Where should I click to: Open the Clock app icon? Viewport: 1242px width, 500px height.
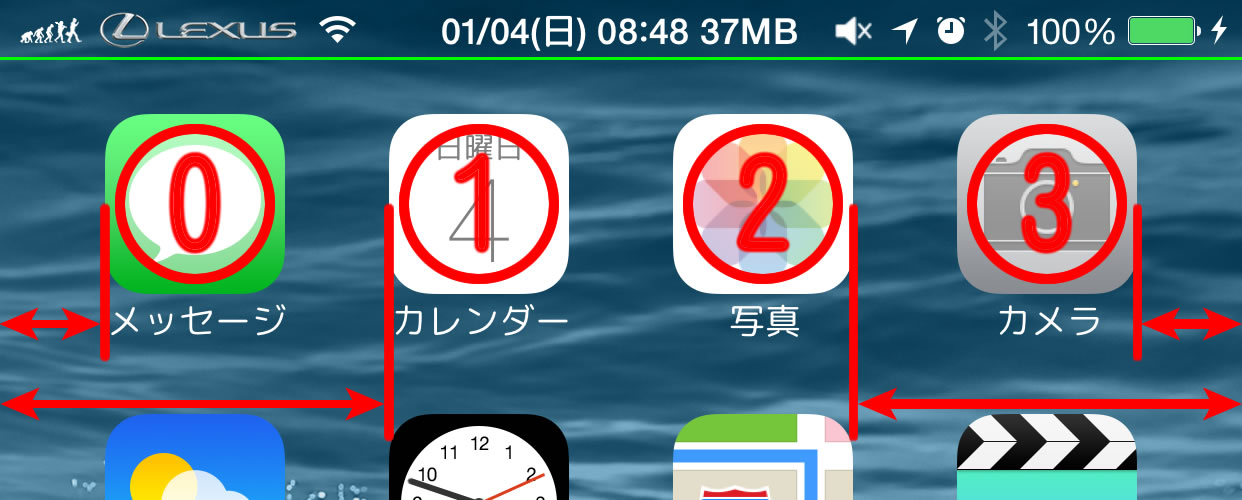(x=479, y=462)
